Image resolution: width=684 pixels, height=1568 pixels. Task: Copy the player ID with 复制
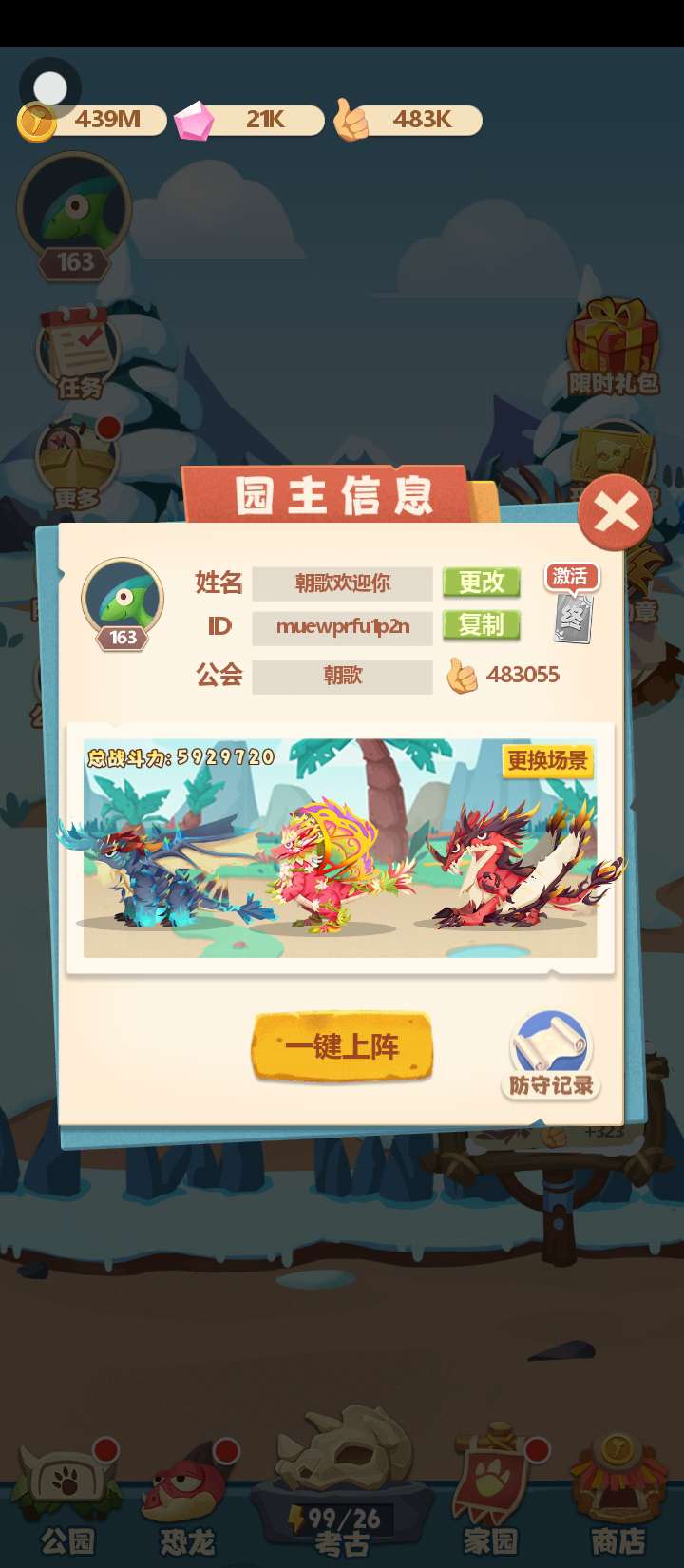[x=482, y=625]
